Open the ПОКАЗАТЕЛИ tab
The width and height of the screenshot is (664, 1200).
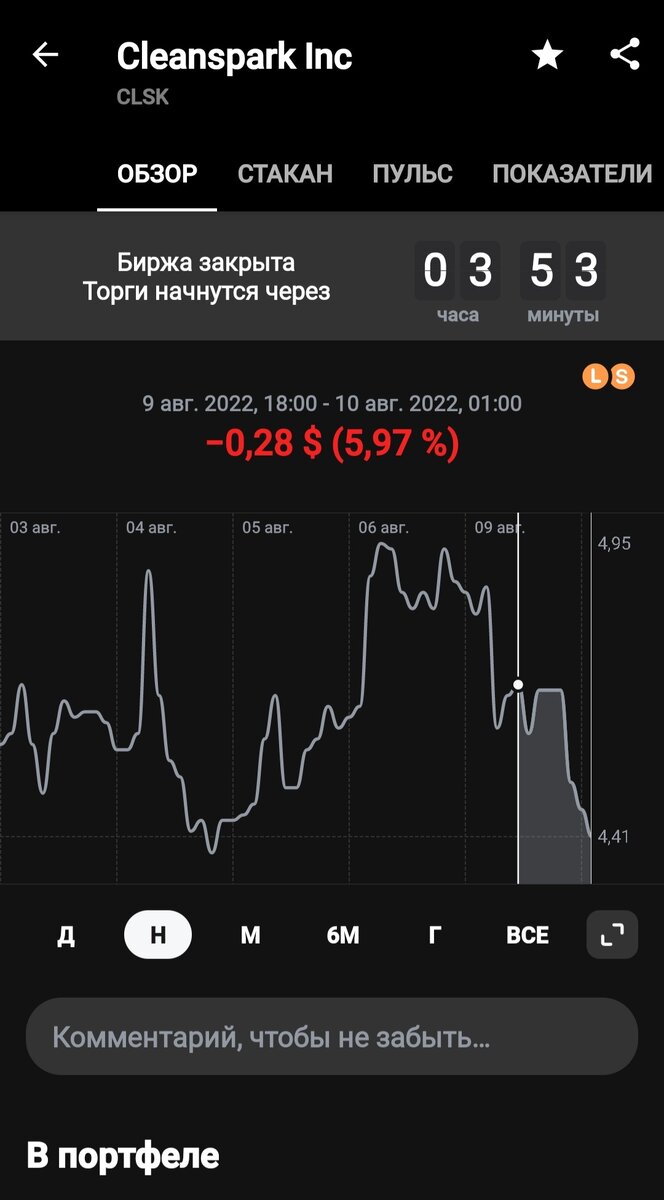[x=572, y=174]
